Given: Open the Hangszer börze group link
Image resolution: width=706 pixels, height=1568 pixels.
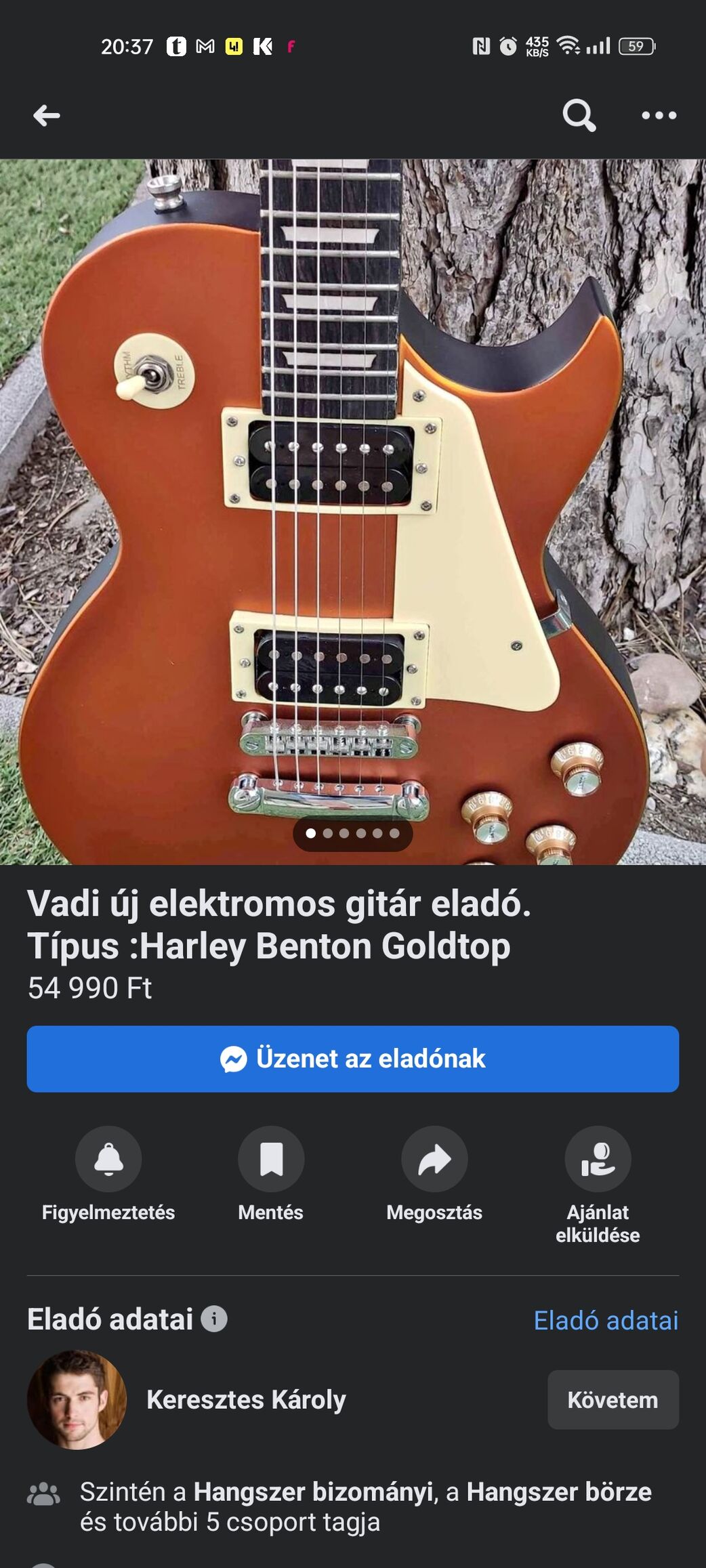Looking at the screenshot, I should coord(559,1491).
